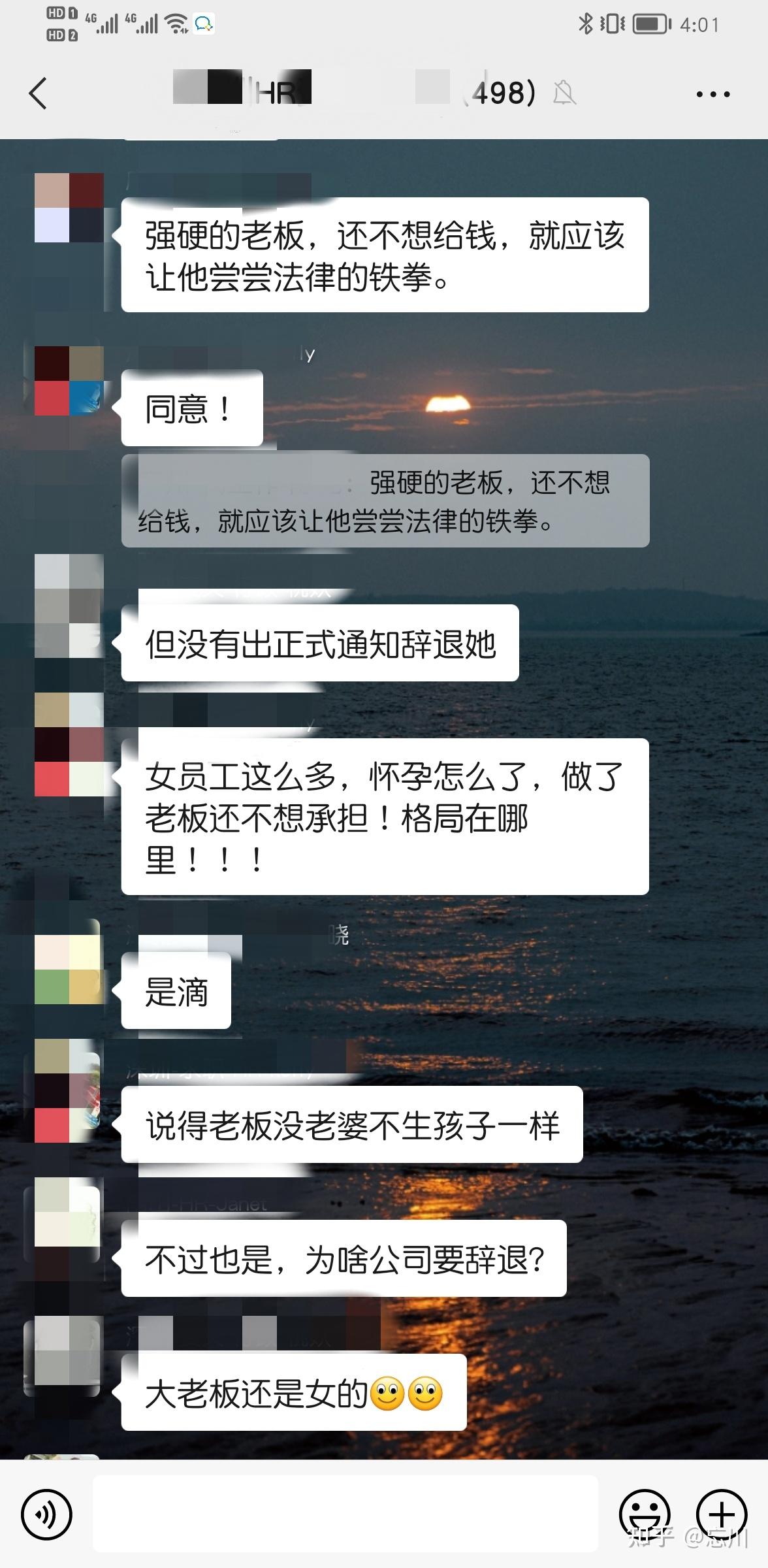
Task: Go back from the group chat
Action: (x=38, y=93)
